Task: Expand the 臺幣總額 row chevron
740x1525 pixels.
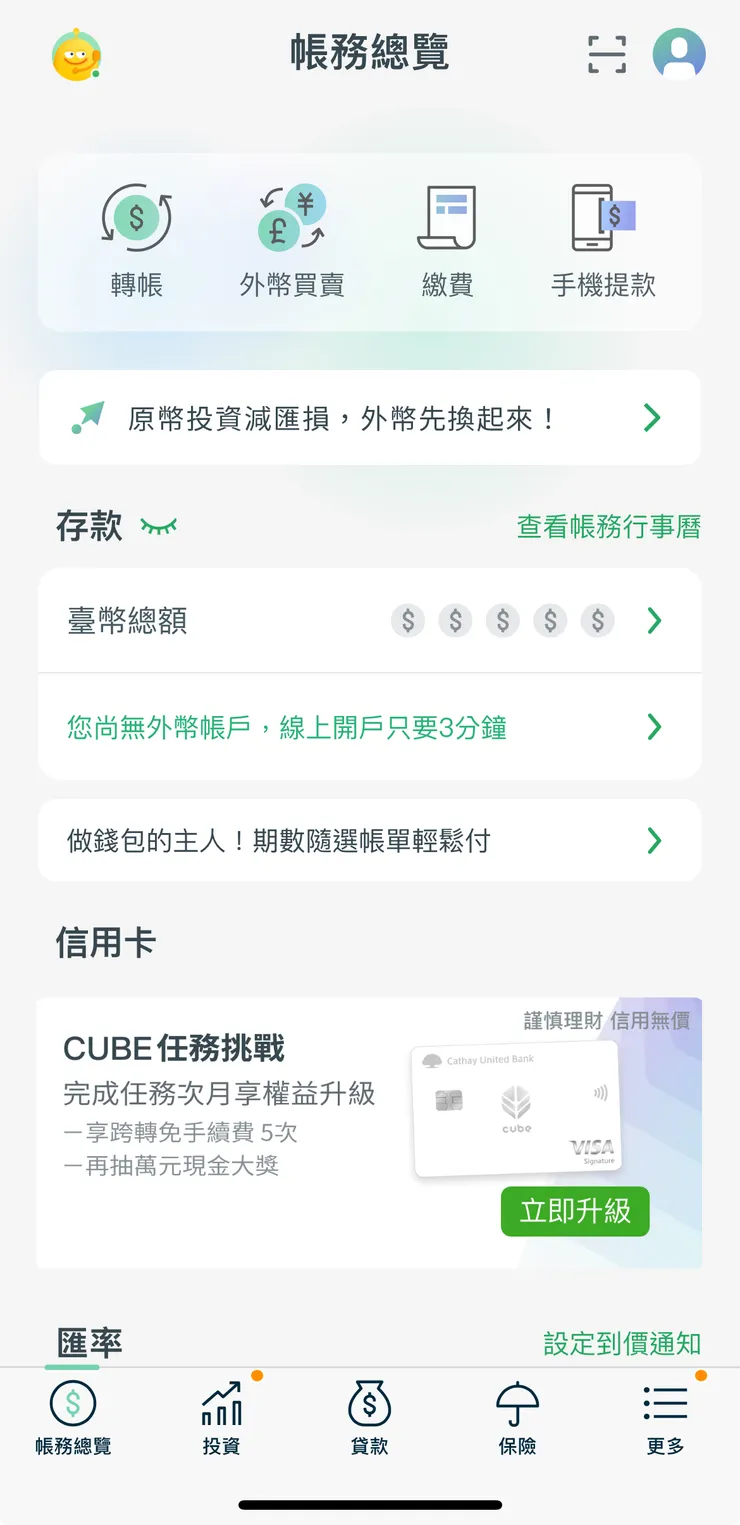Action: click(x=655, y=621)
